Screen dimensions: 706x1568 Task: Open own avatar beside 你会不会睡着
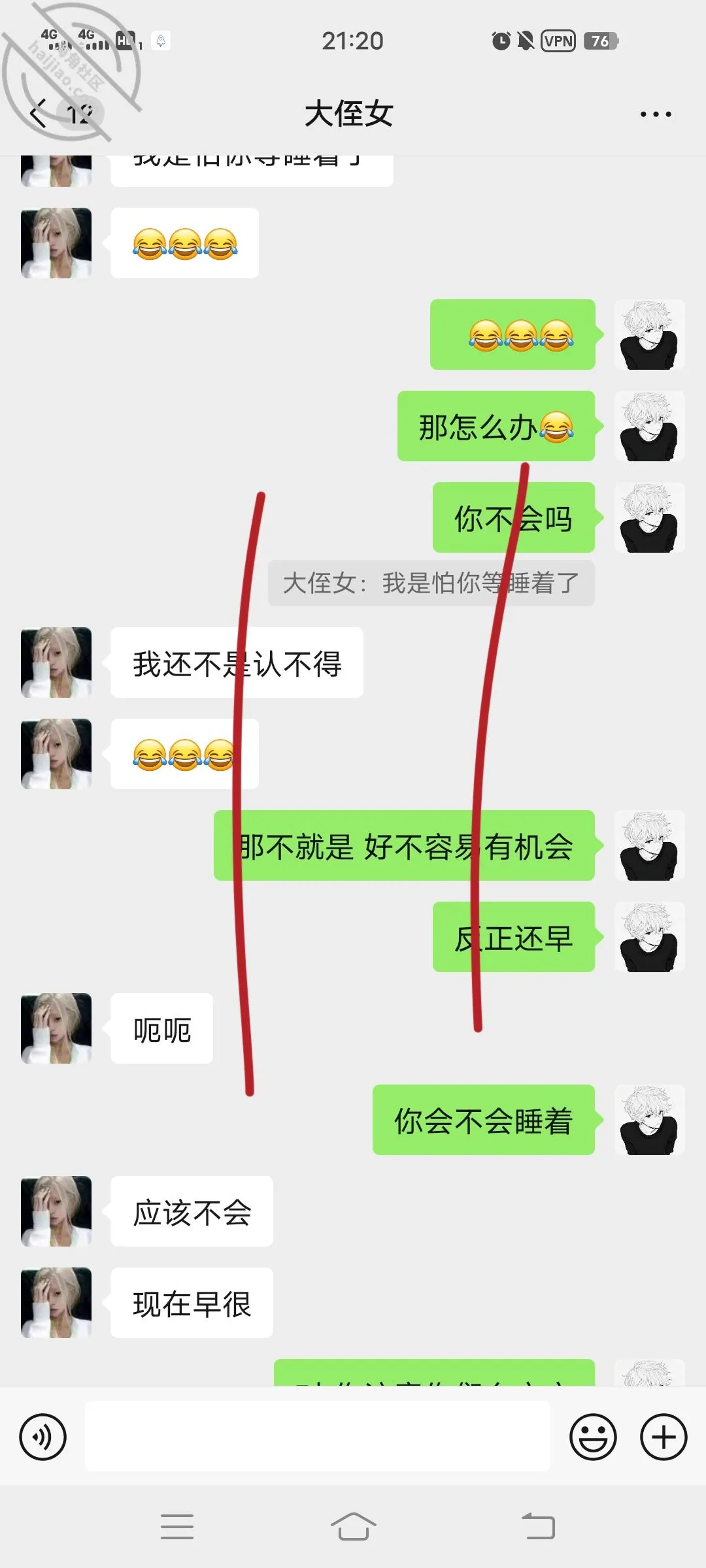[x=649, y=1120]
